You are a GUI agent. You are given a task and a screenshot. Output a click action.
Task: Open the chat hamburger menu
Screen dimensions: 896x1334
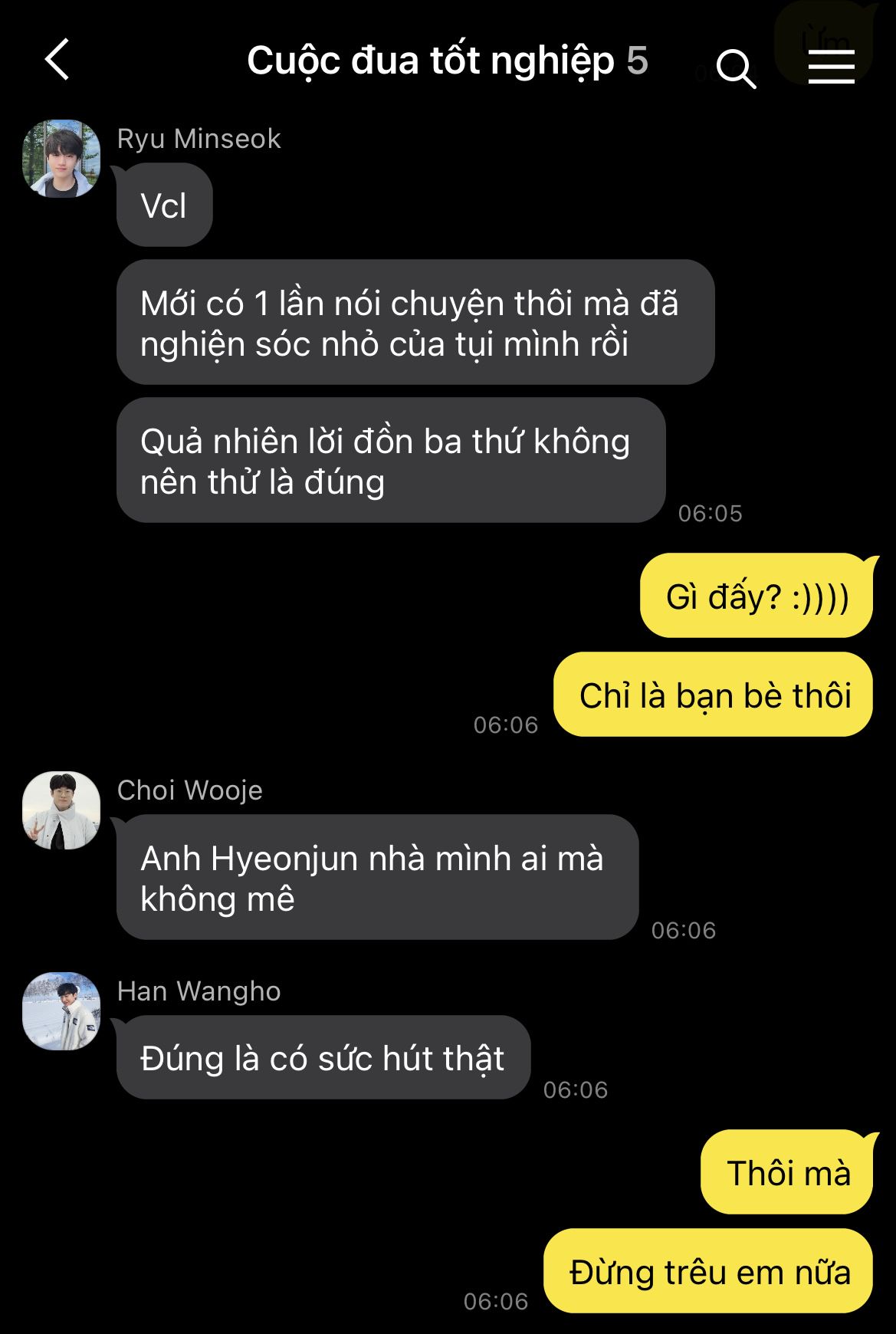(832, 67)
